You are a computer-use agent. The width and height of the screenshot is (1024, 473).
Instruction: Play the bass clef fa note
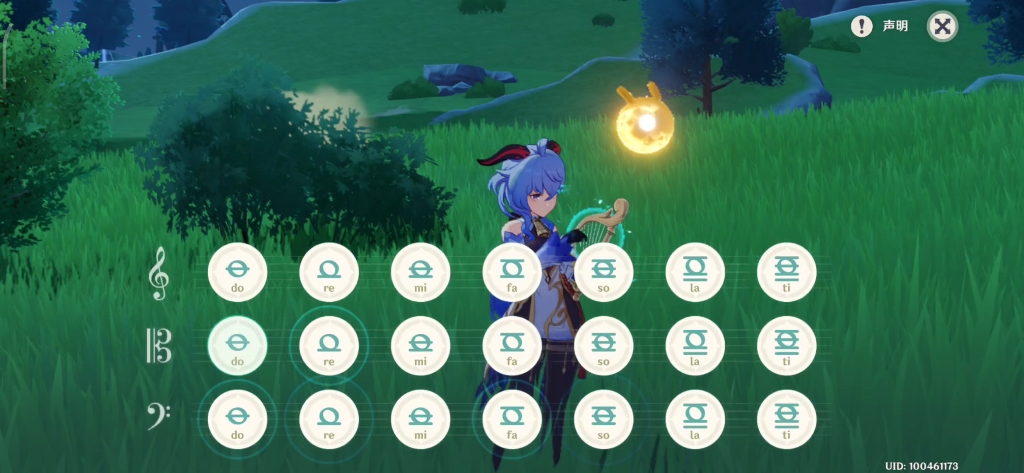pyautogui.click(x=512, y=418)
